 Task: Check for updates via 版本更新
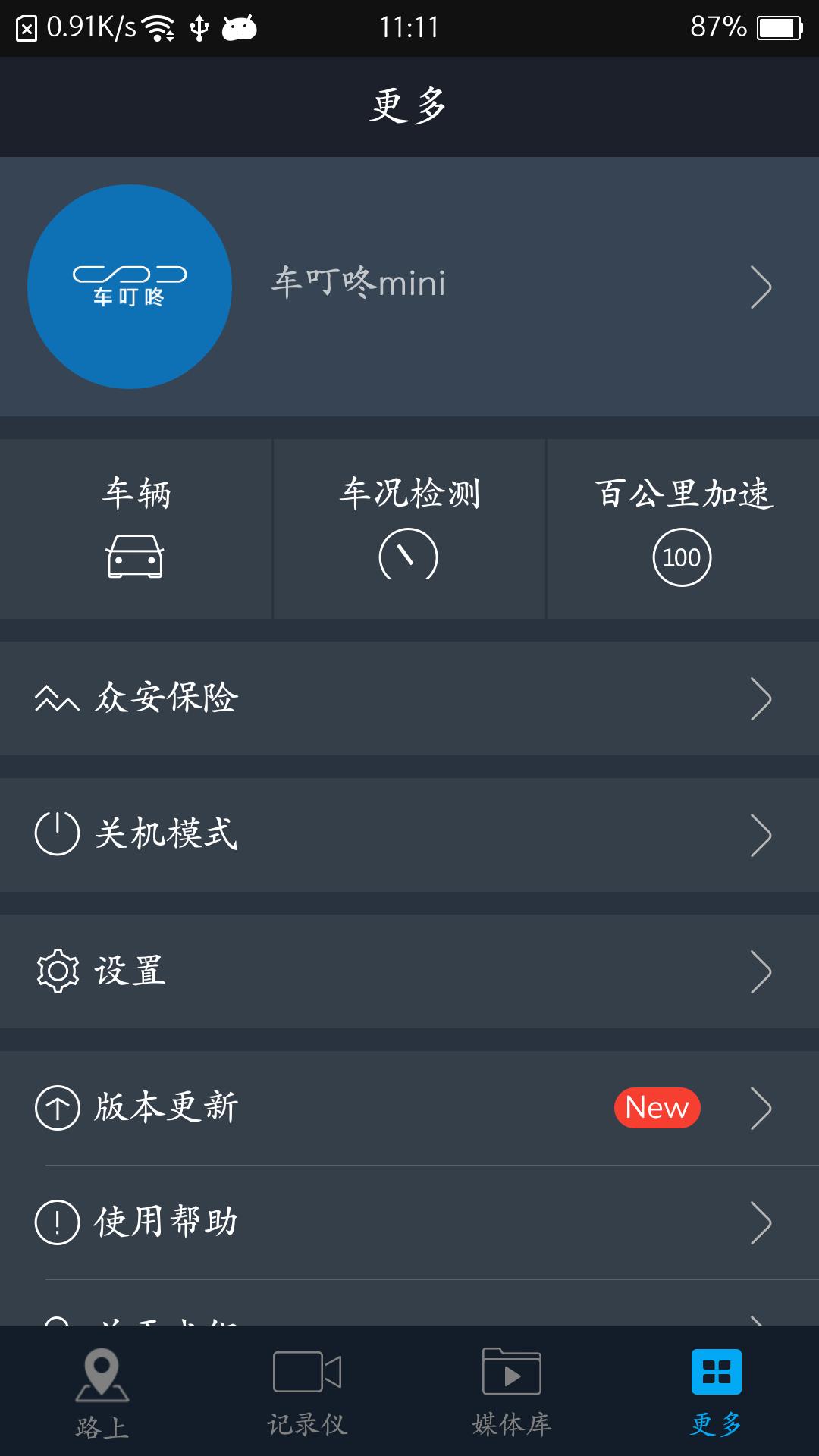[303, 1107]
